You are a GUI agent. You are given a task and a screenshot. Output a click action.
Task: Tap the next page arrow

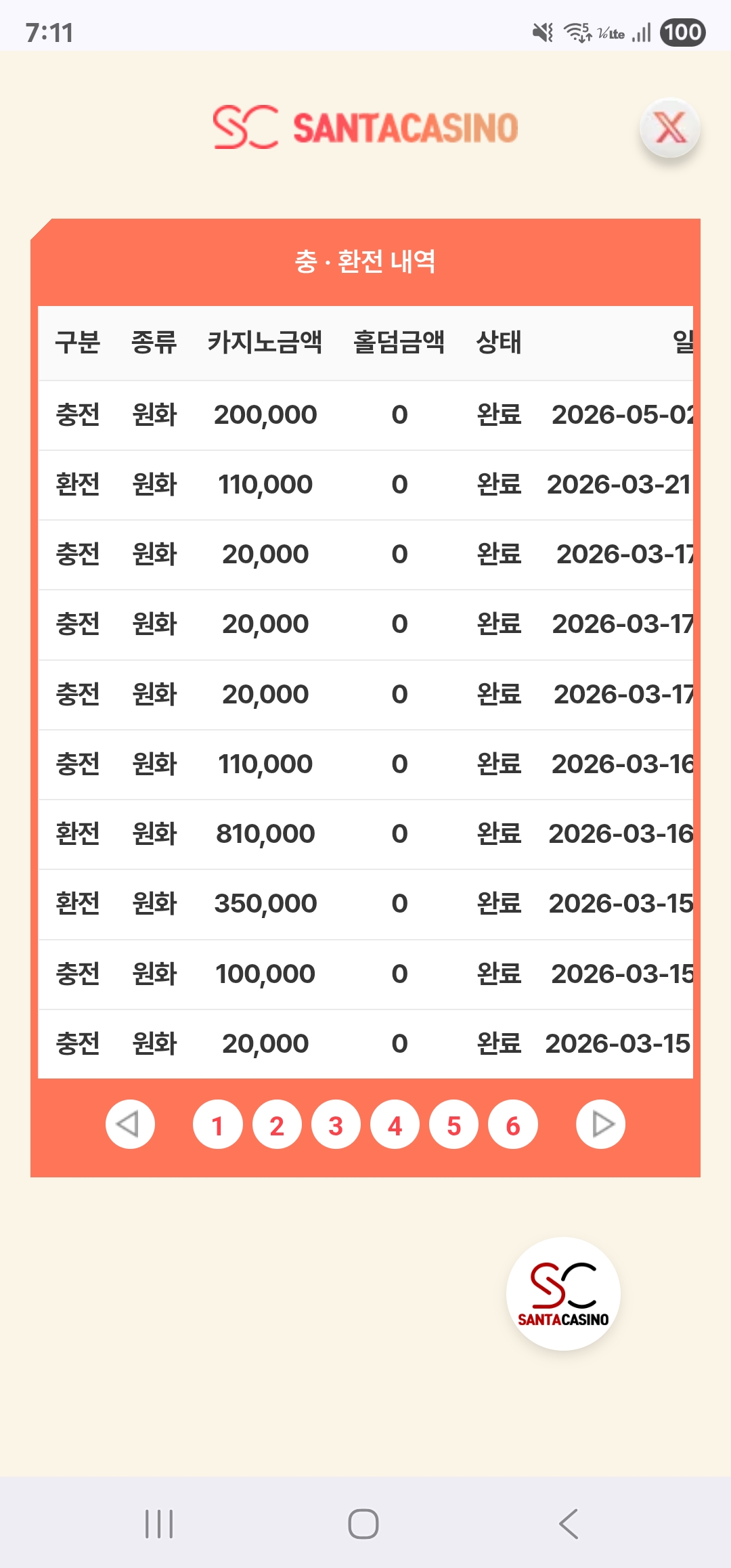coord(600,1125)
